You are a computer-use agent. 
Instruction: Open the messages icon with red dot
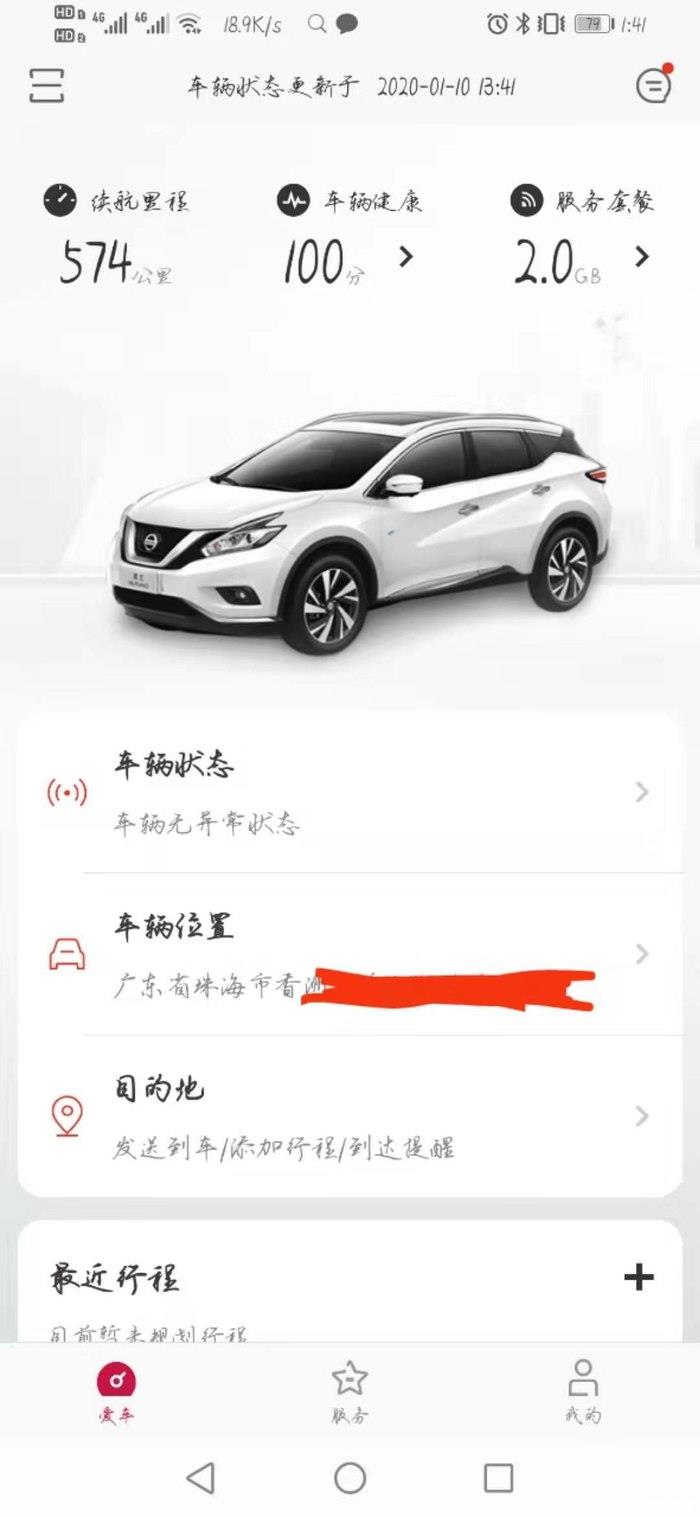(653, 86)
